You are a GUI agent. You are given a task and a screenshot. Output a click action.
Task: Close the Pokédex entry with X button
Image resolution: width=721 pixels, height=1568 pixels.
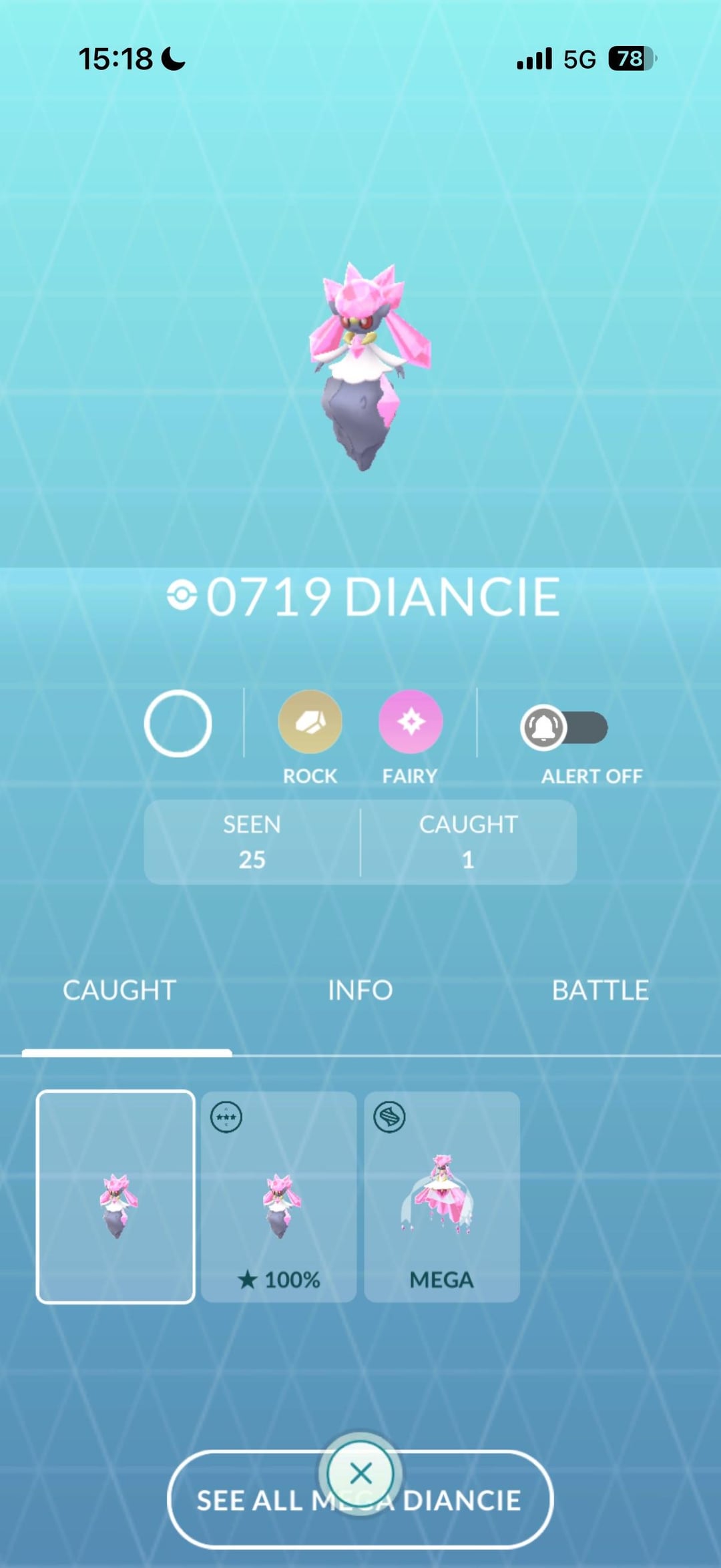(x=360, y=1473)
